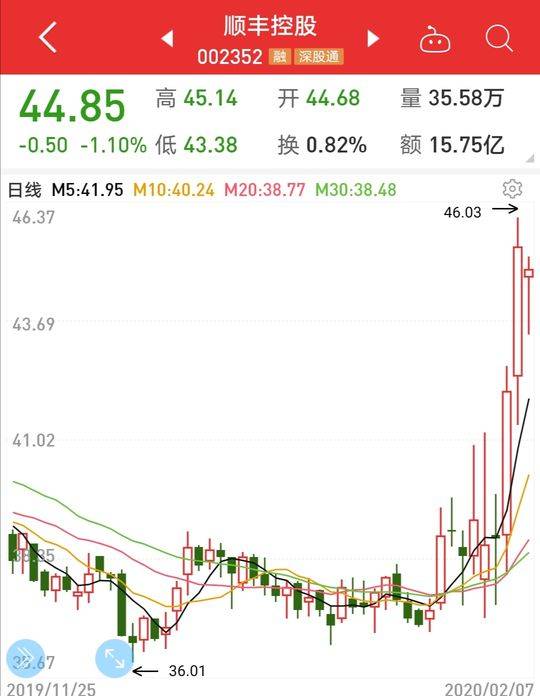Expand the chart to full screen
Viewport: 540px width, 696px height.
[x=114, y=658]
